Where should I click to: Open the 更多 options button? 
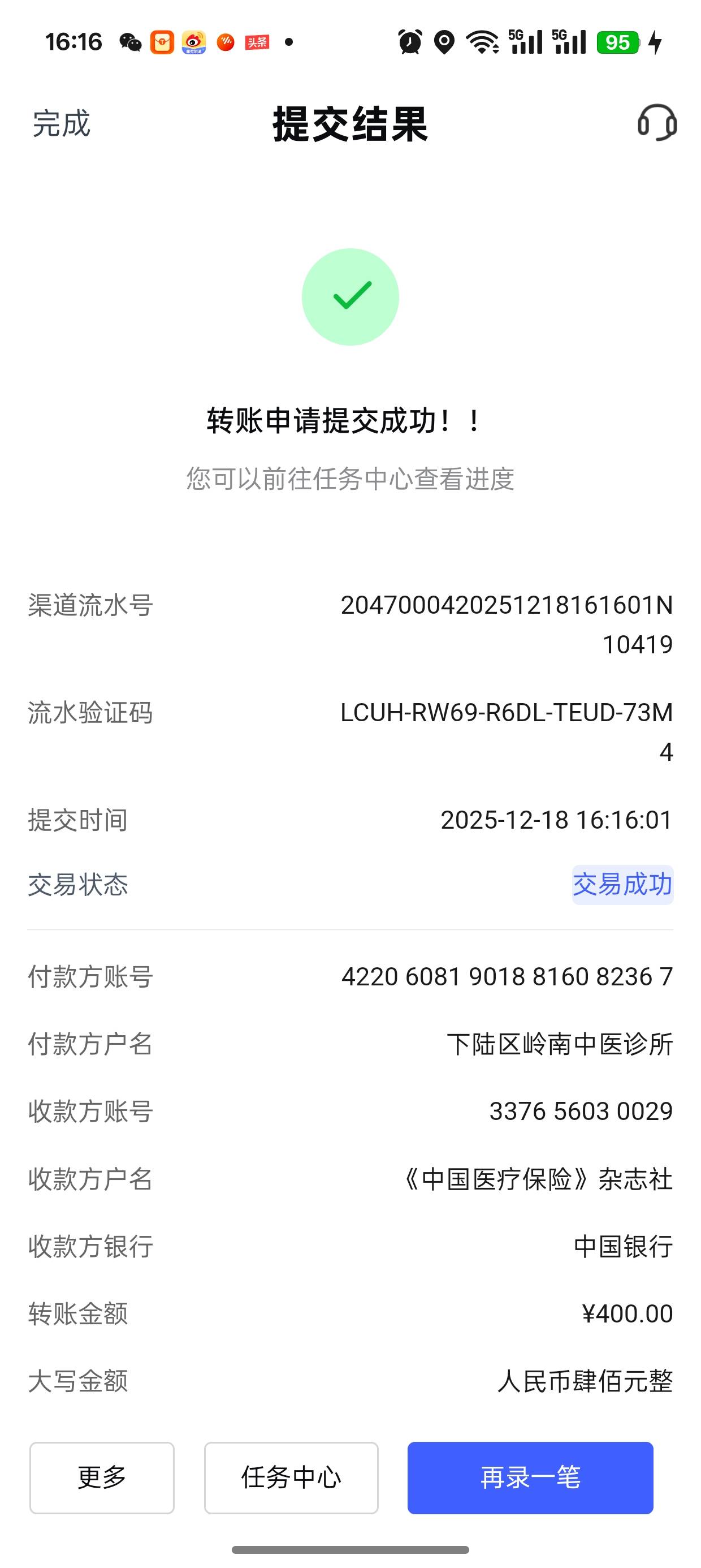[102, 1477]
